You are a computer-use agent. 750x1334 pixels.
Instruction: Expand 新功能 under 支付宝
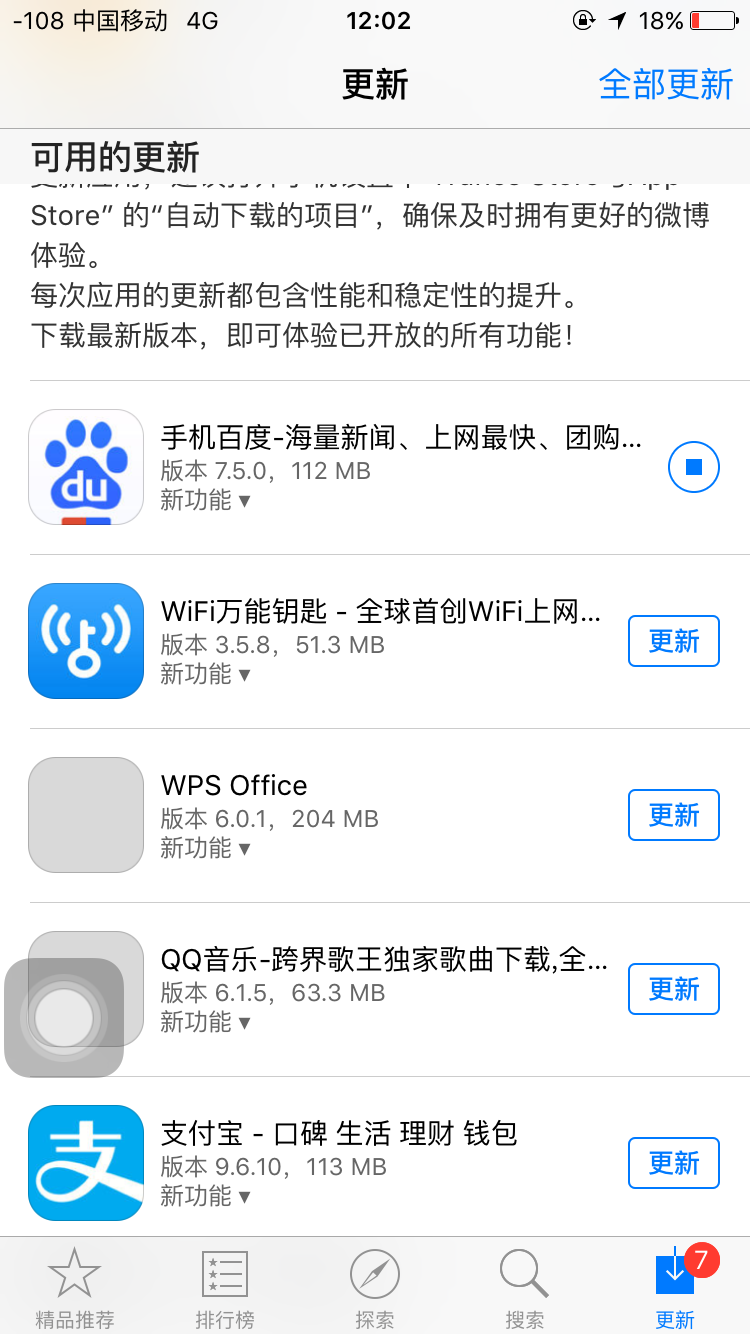tap(205, 1196)
